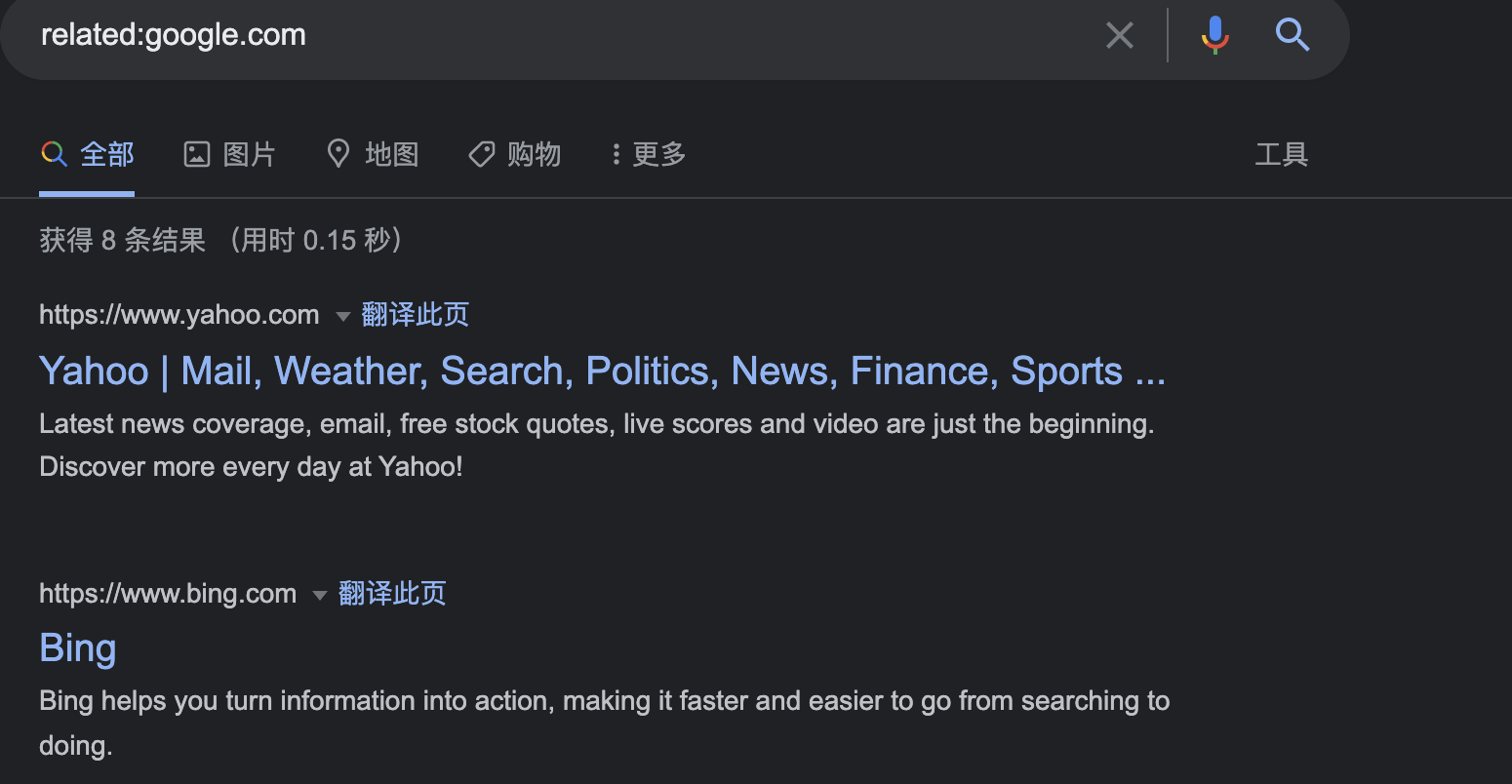1512x784 pixels.
Task: Open the Yahoo search result
Action: pos(601,372)
